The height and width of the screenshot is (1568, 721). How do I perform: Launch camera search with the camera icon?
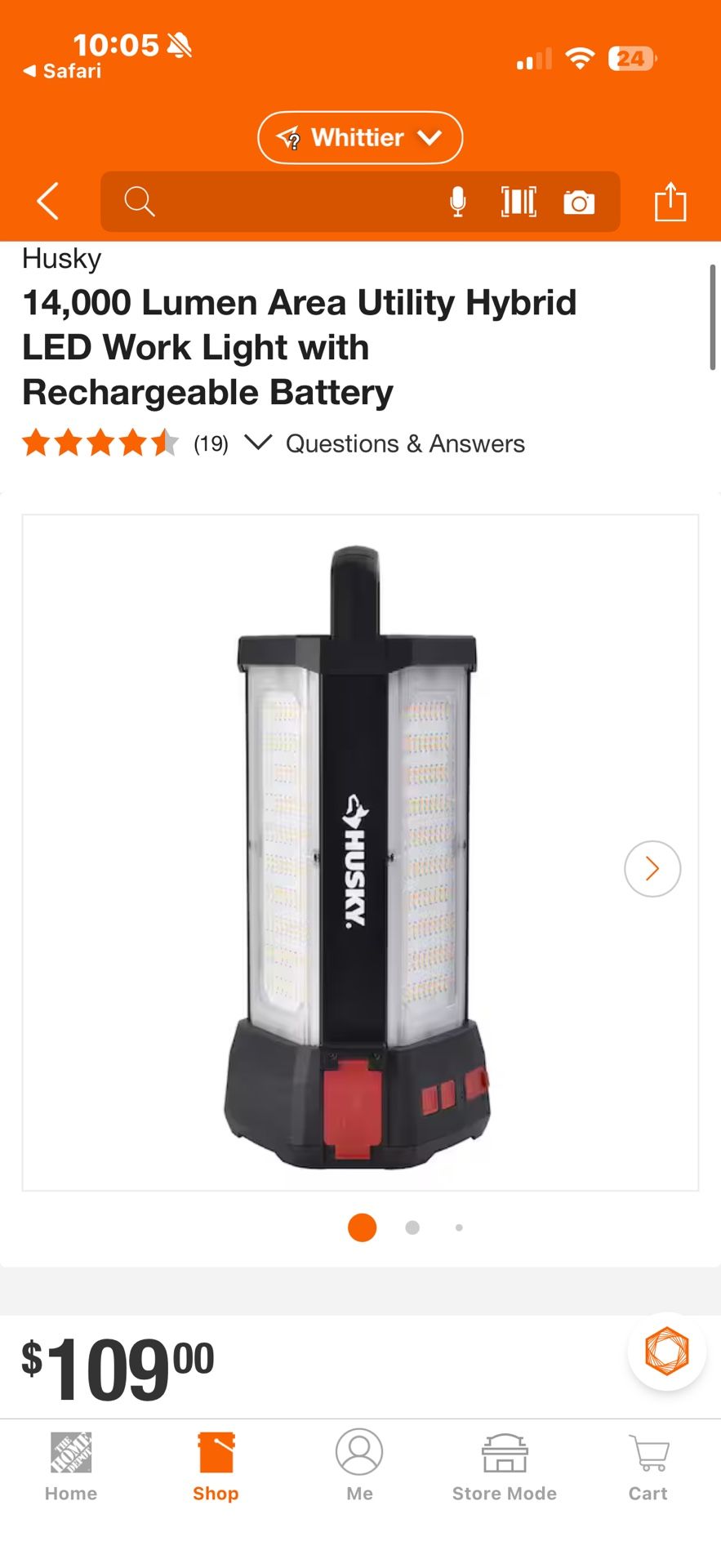(579, 201)
